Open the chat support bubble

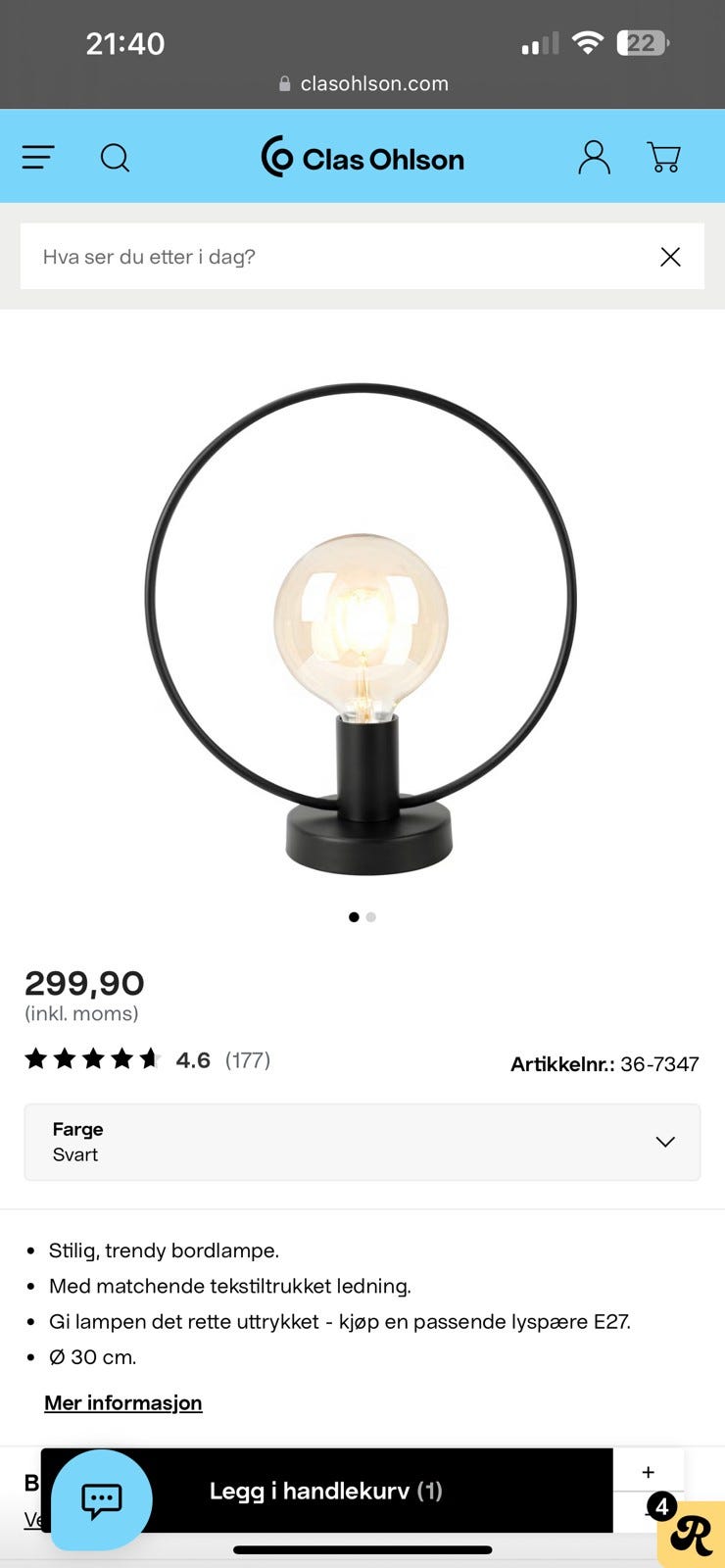[x=101, y=1499]
